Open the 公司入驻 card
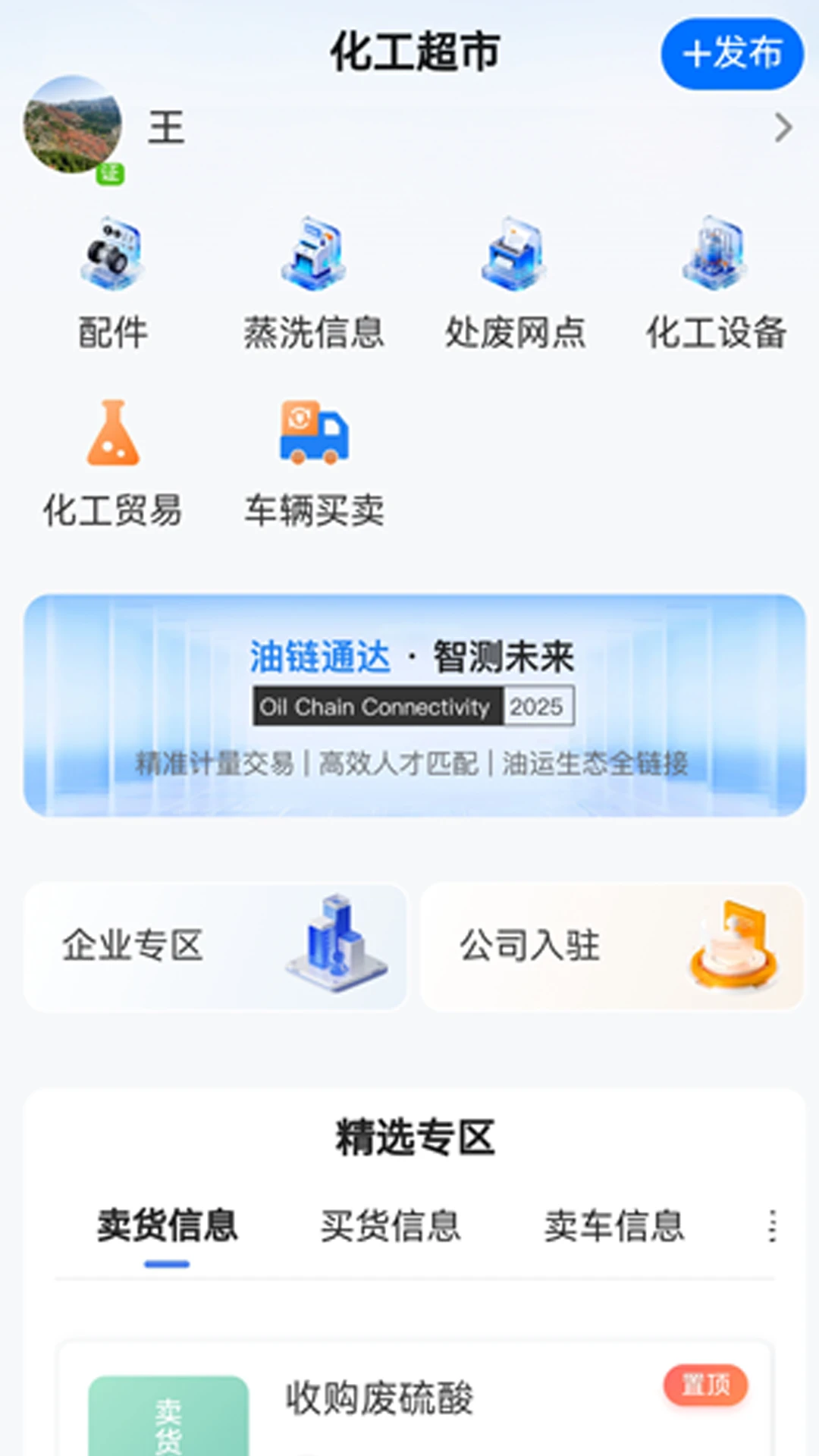Image resolution: width=819 pixels, height=1456 pixels. coord(612,946)
